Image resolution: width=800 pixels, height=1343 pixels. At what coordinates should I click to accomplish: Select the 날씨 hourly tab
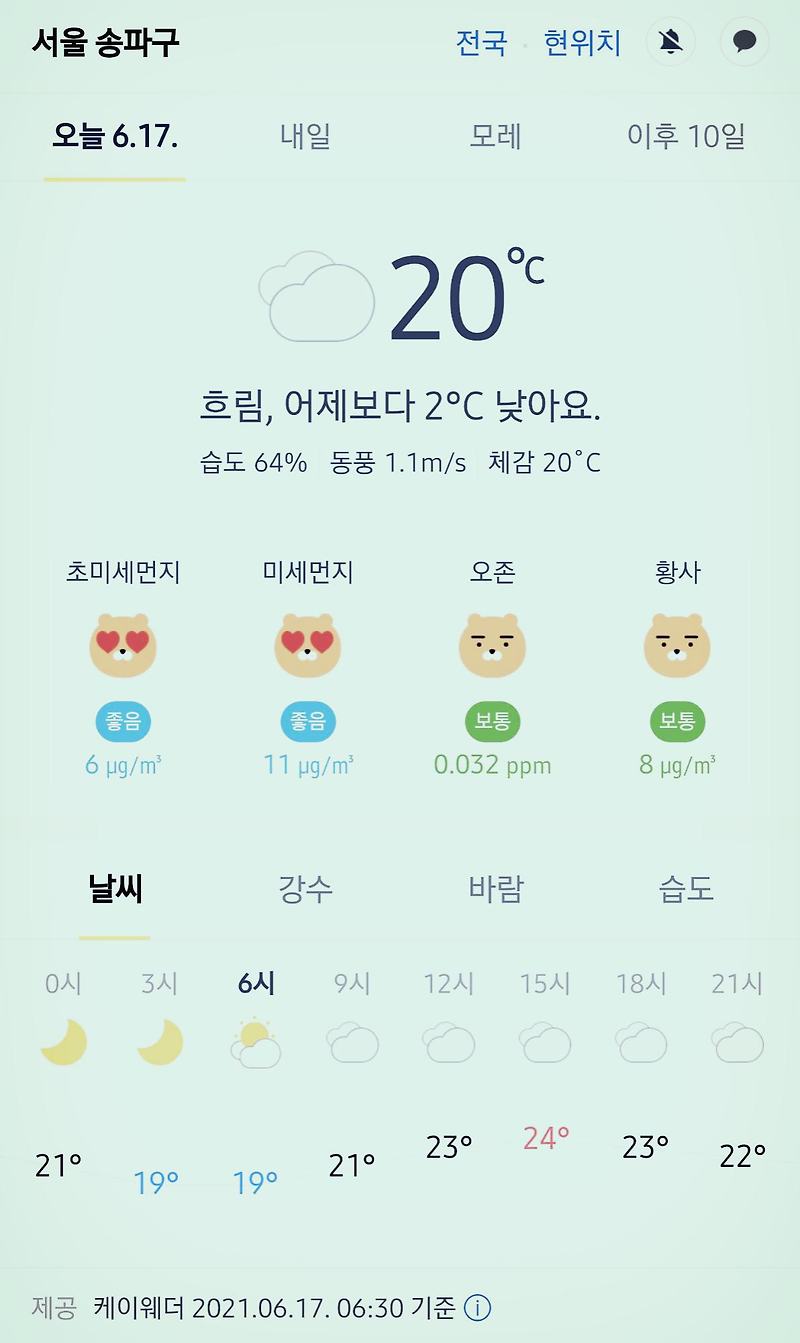pyautogui.click(x=115, y=888)
